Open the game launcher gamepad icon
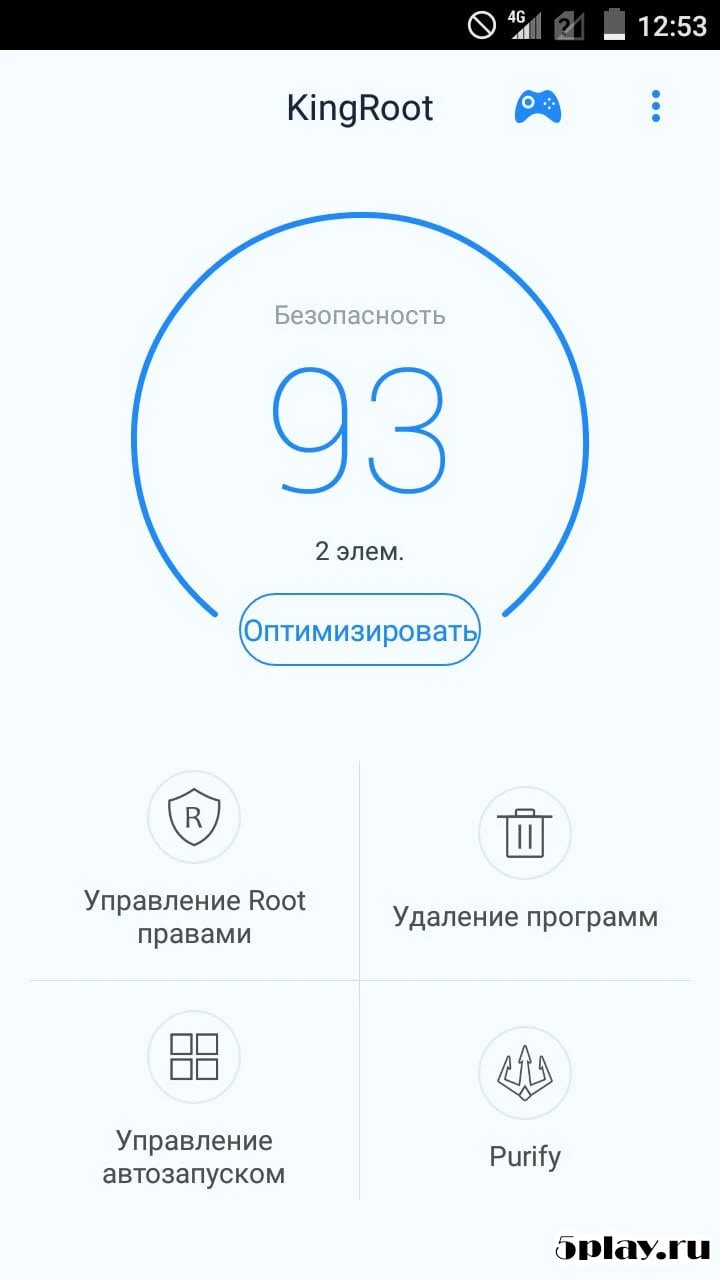 tap(536, 107)
